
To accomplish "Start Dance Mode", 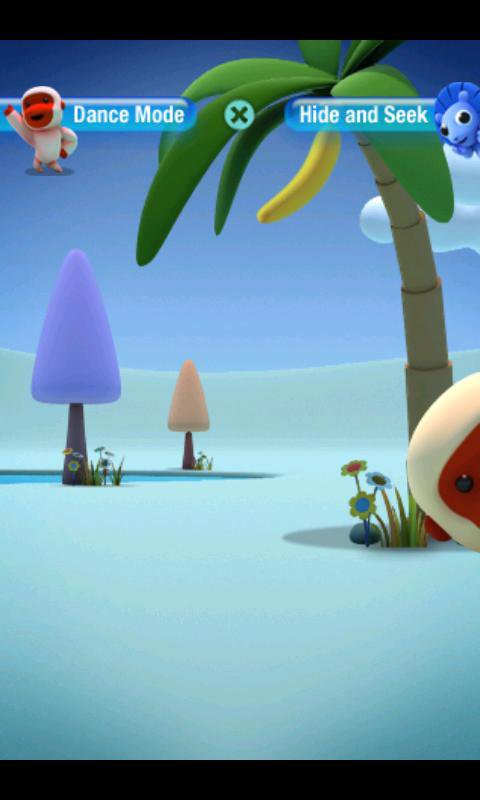I will point(99,115).
